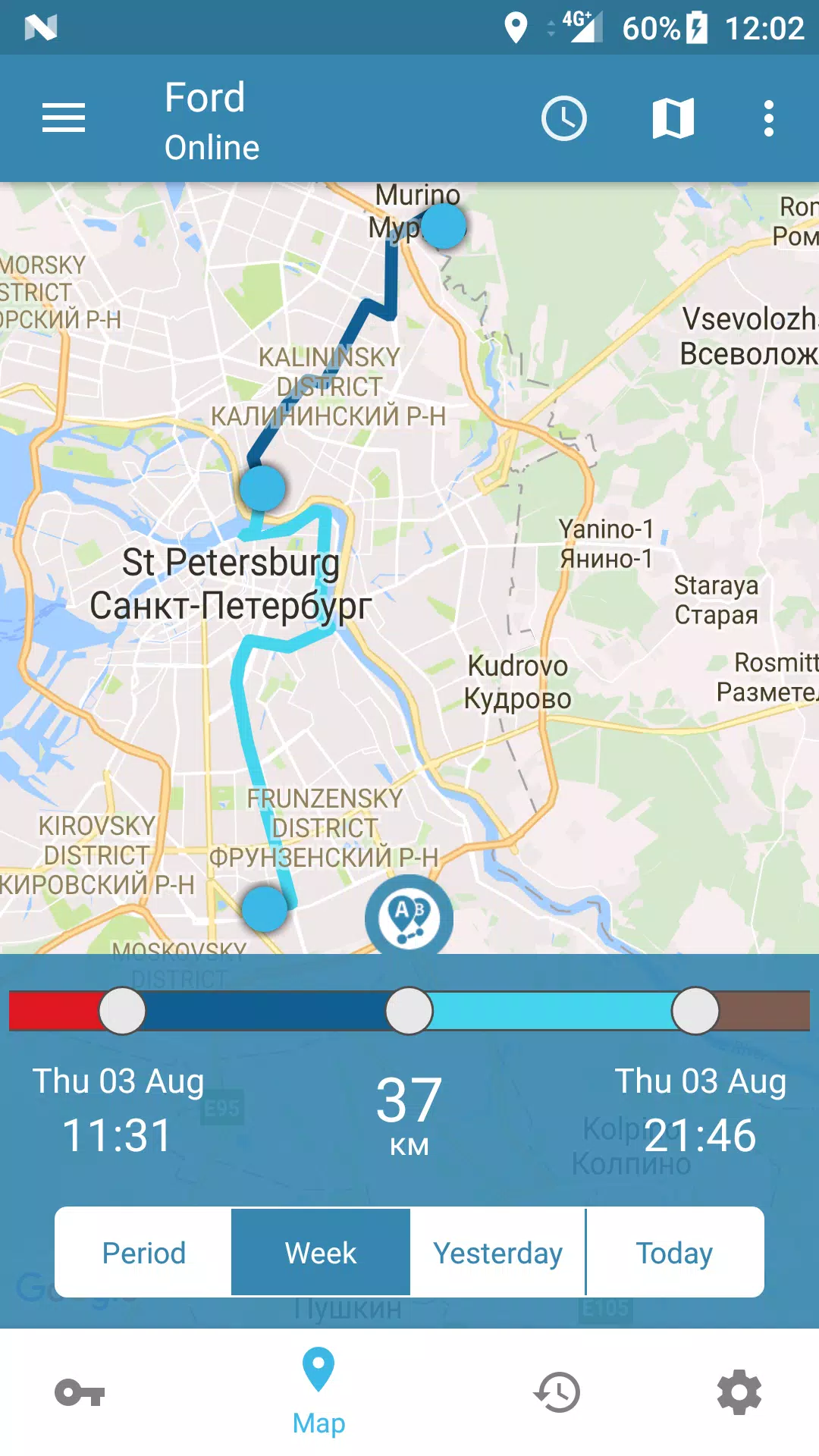
Task: Open the settings gear tab
Action: (x=739, y=1392)
